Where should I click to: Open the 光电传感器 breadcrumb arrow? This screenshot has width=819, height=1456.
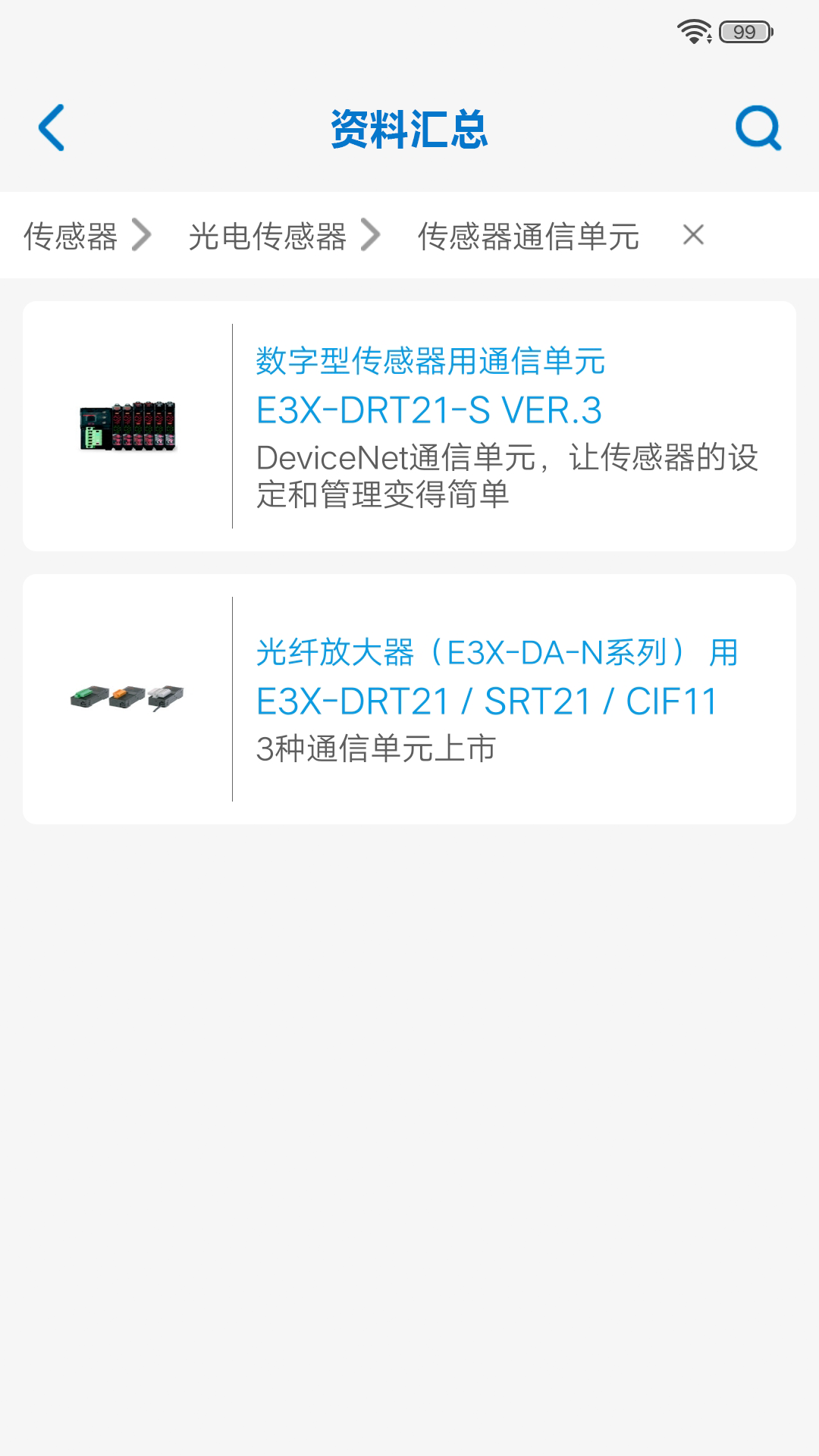point(372,235)
